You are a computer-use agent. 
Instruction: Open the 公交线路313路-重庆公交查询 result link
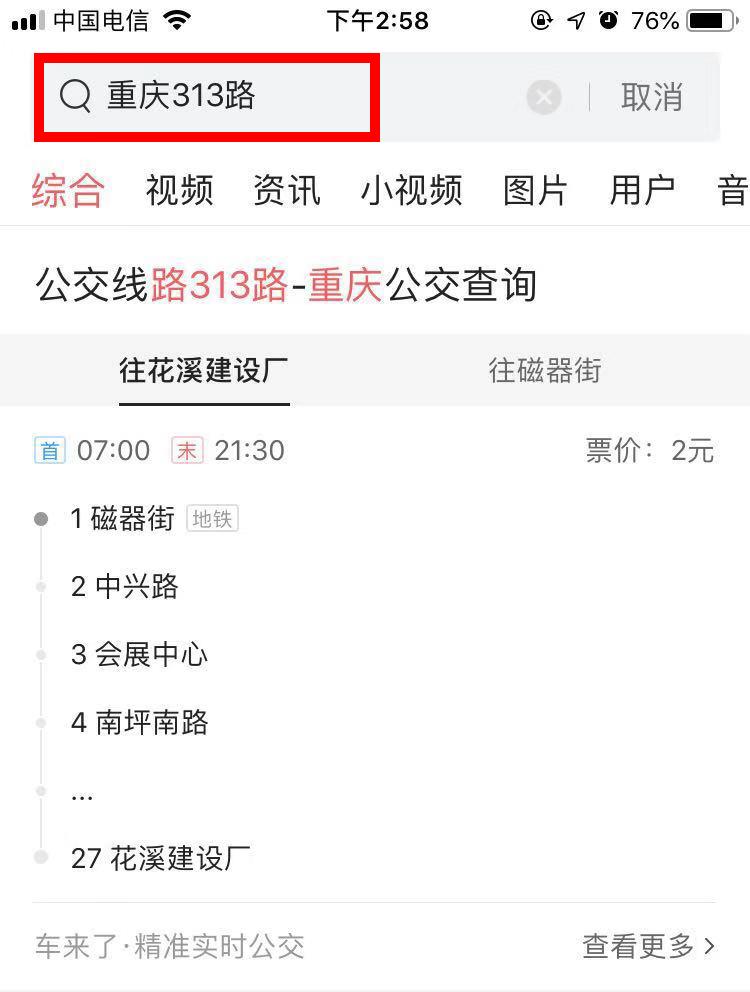[x=287, y=285]
